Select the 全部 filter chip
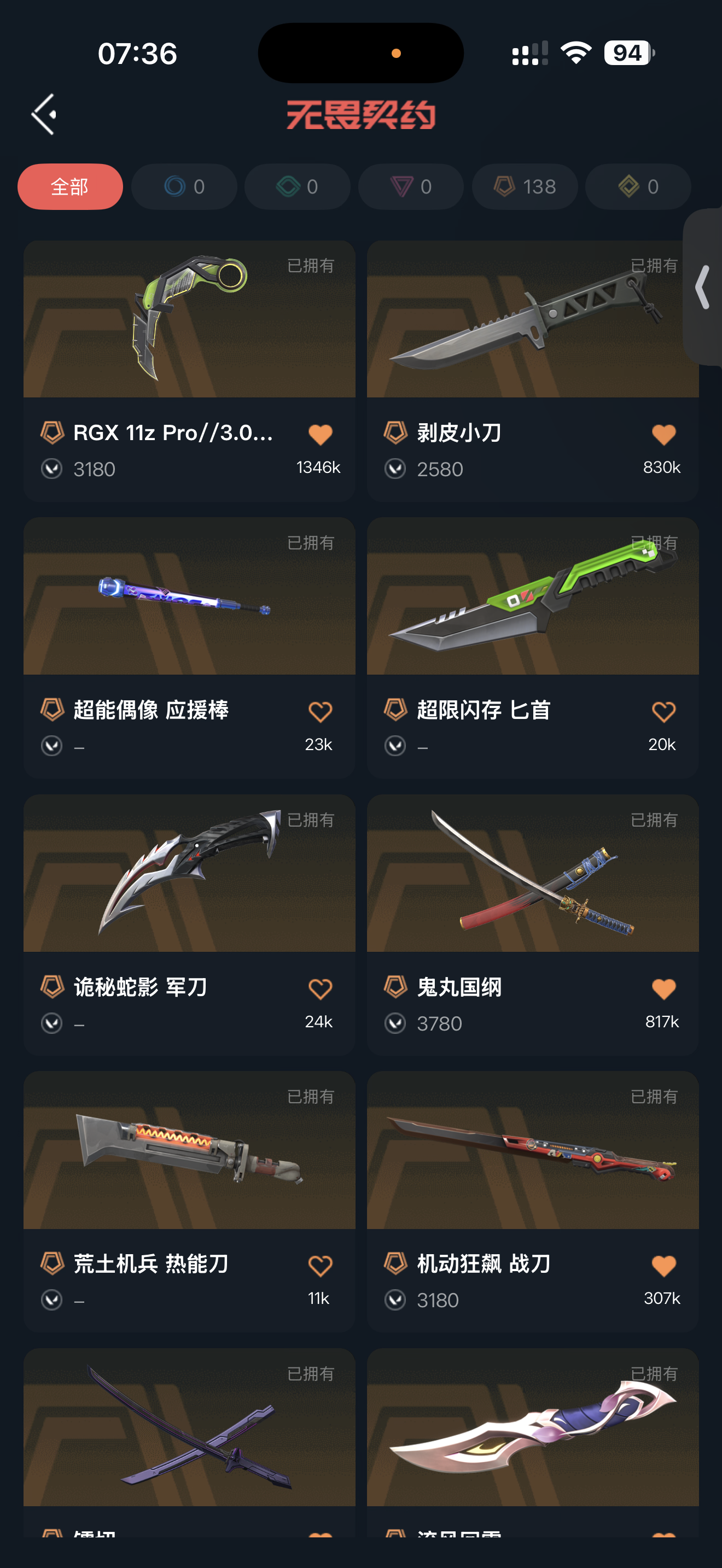The image size is (722, 1568). click(x=70, y=186)
